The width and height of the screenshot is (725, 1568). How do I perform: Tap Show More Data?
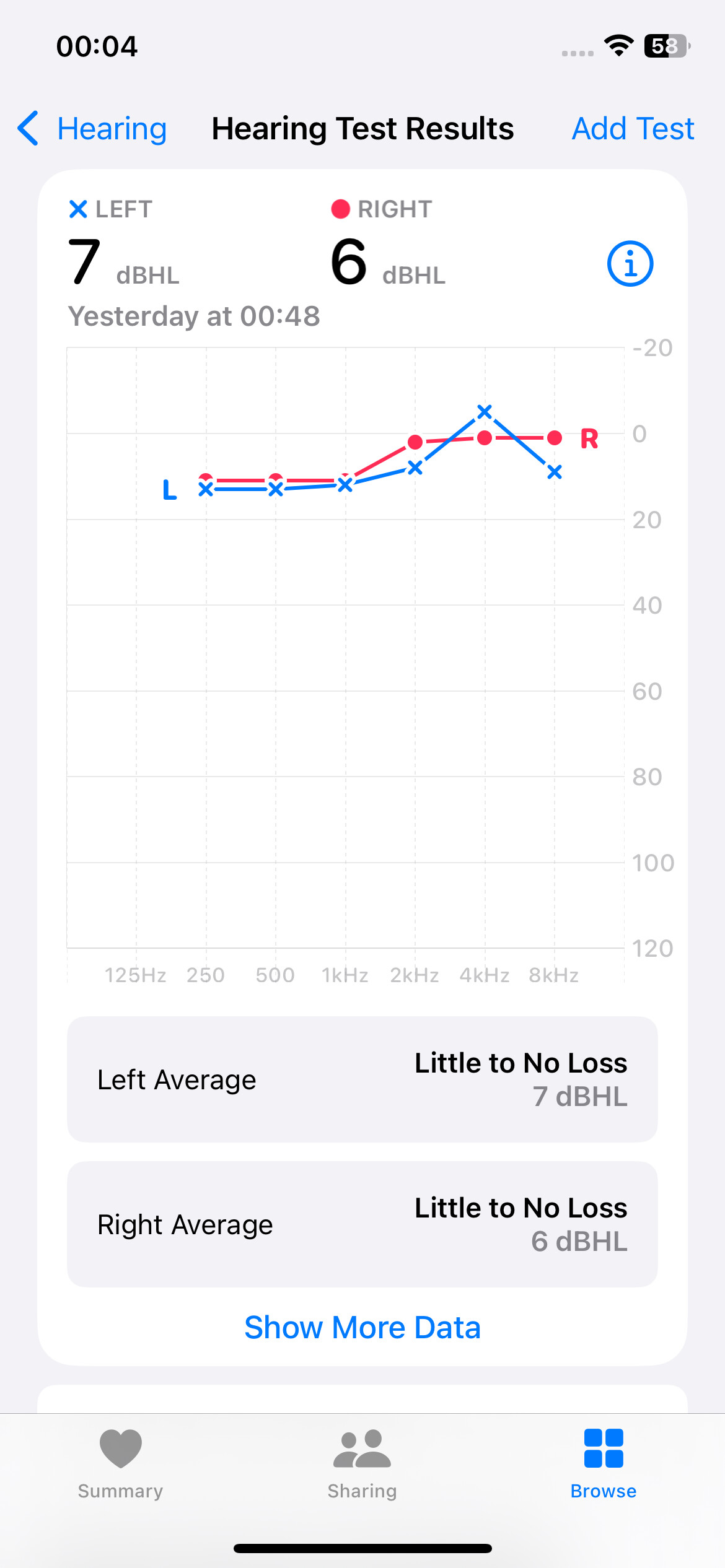(362, 1327)
